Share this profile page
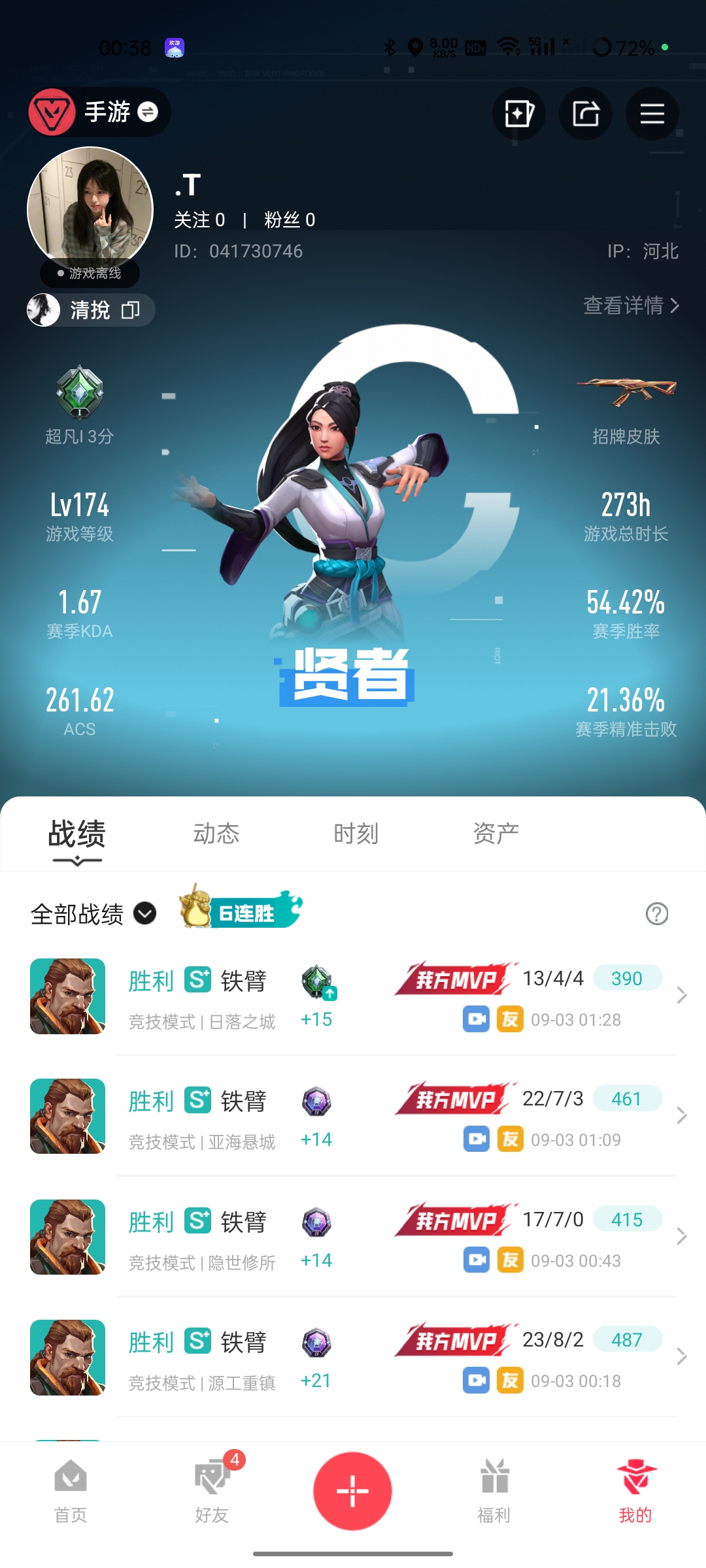The height and width of the screenshot is (1568, 706). pos(586,114)
